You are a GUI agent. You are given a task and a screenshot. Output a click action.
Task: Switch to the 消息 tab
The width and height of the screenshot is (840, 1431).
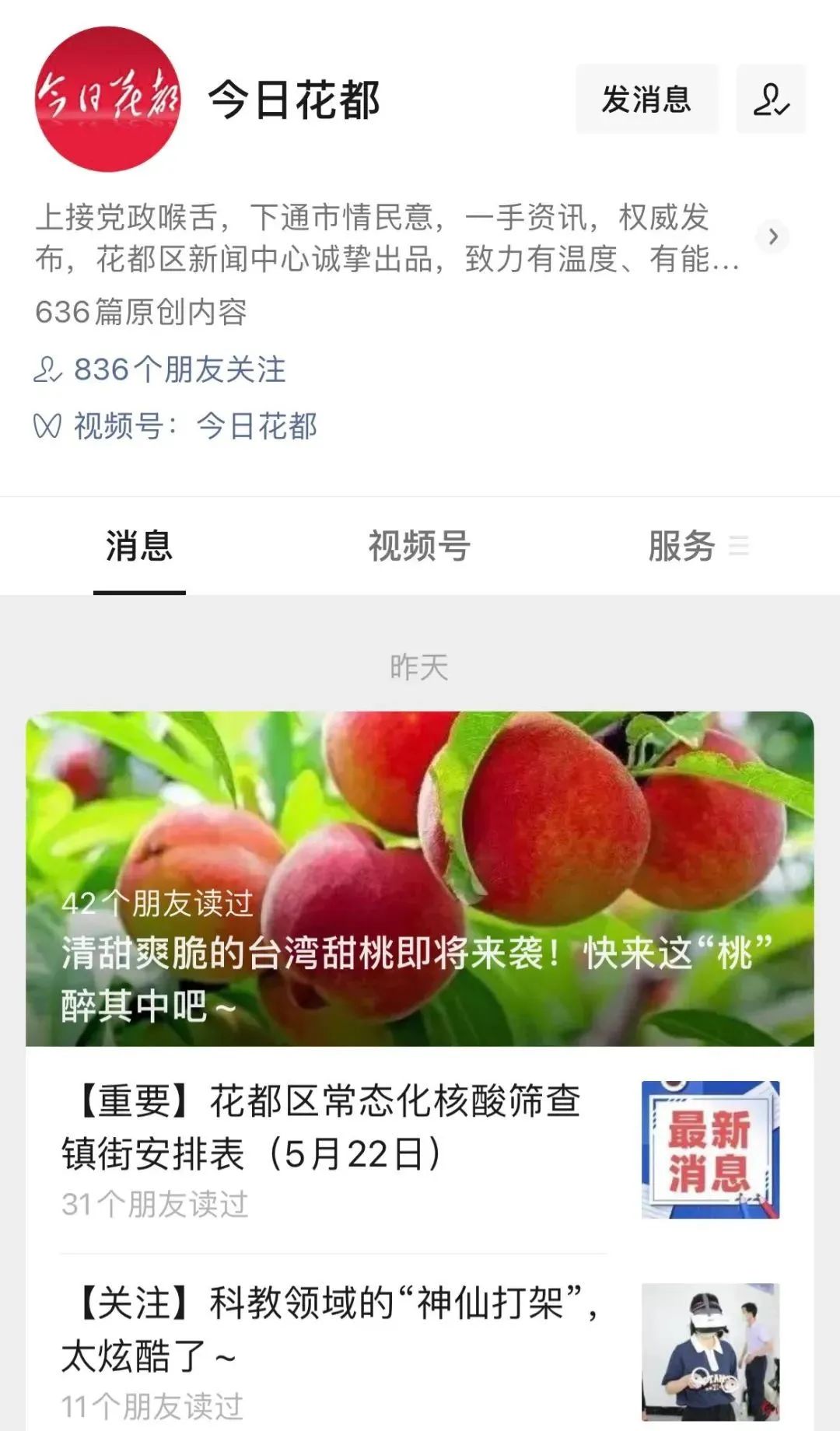click(x=139, y=546)
